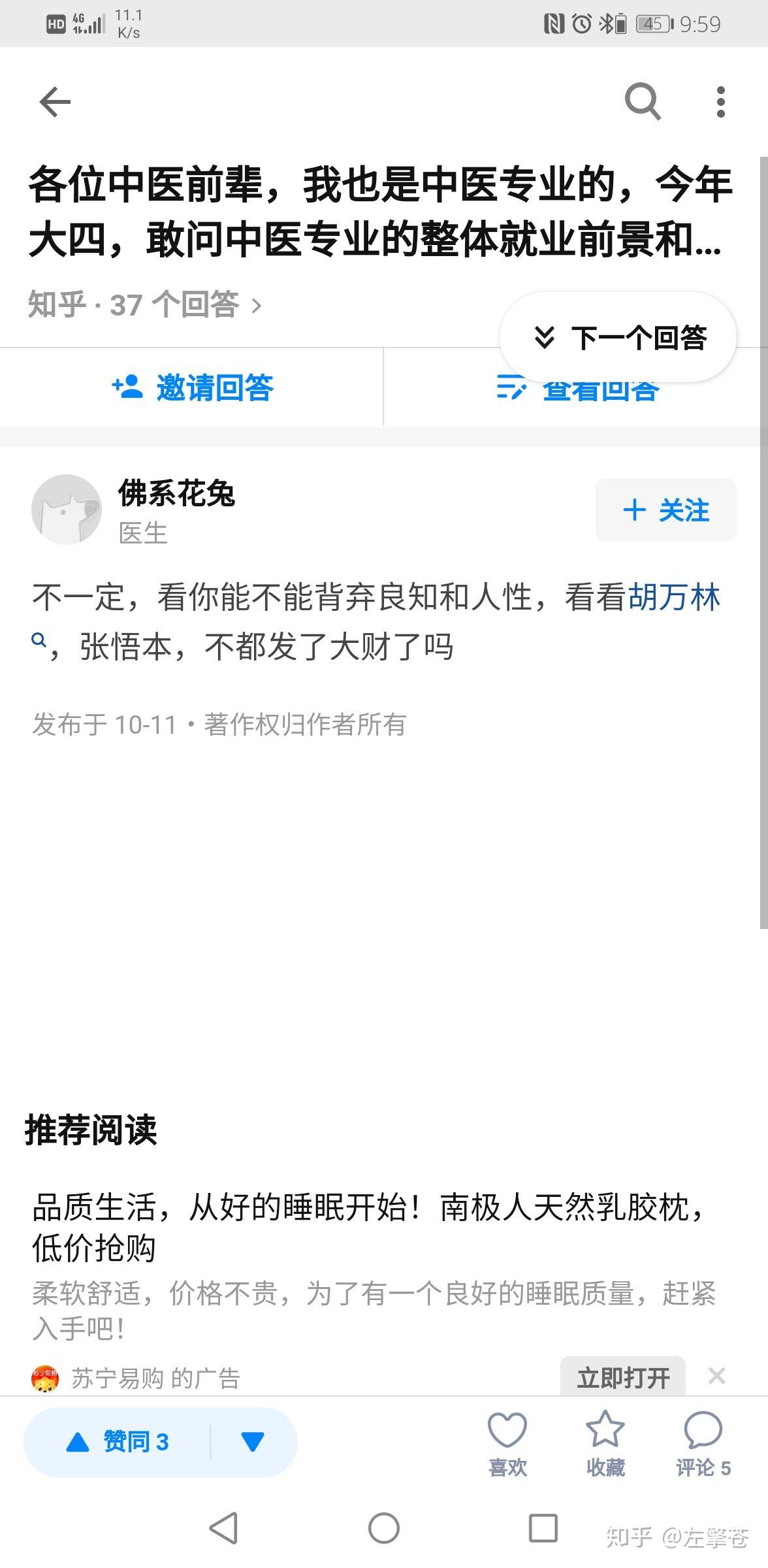Downvote this answer

pyautogui.click(x=253, y=1442)
